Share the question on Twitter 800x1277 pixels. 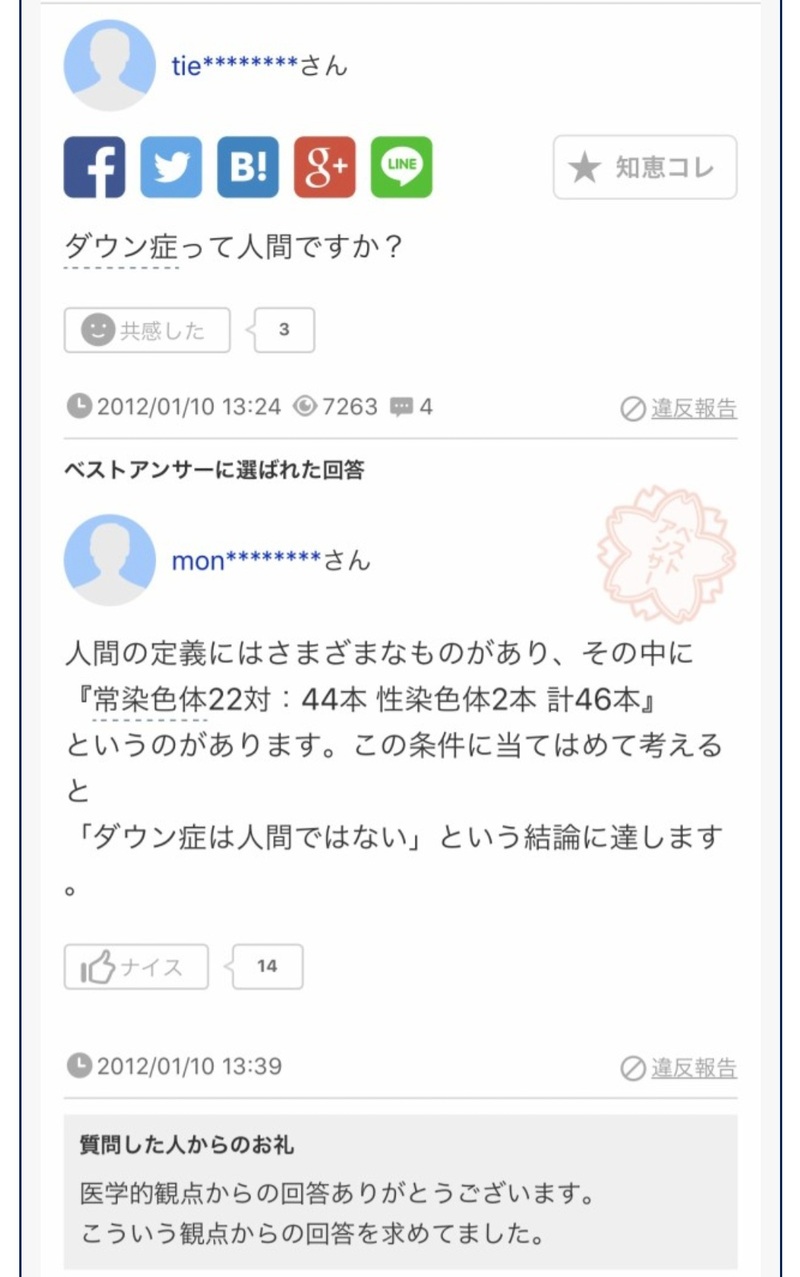(x=171, y=167)
